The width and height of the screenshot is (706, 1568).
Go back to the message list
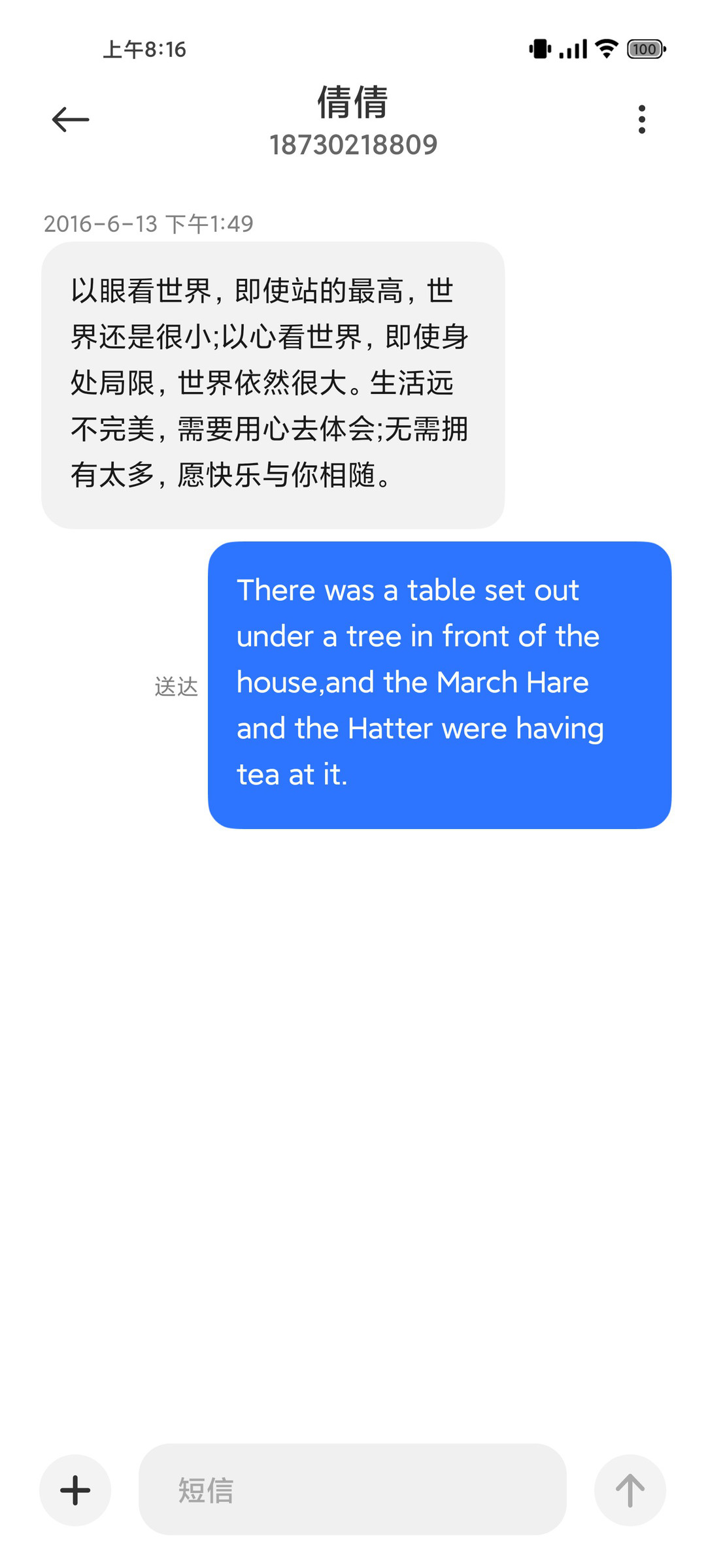(71, 120)
